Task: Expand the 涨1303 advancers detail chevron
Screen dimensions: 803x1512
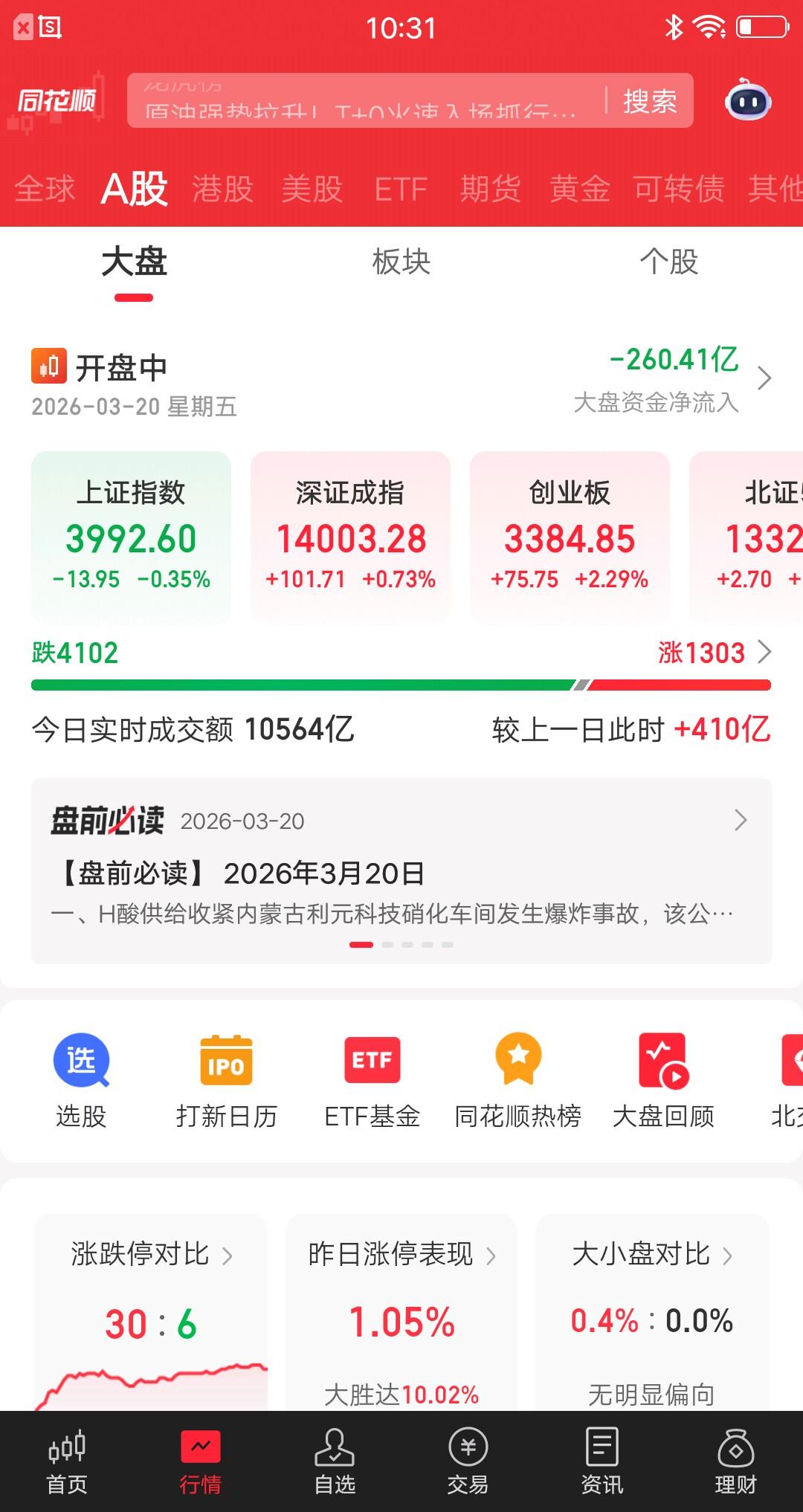Action: (x=765, y=653)
